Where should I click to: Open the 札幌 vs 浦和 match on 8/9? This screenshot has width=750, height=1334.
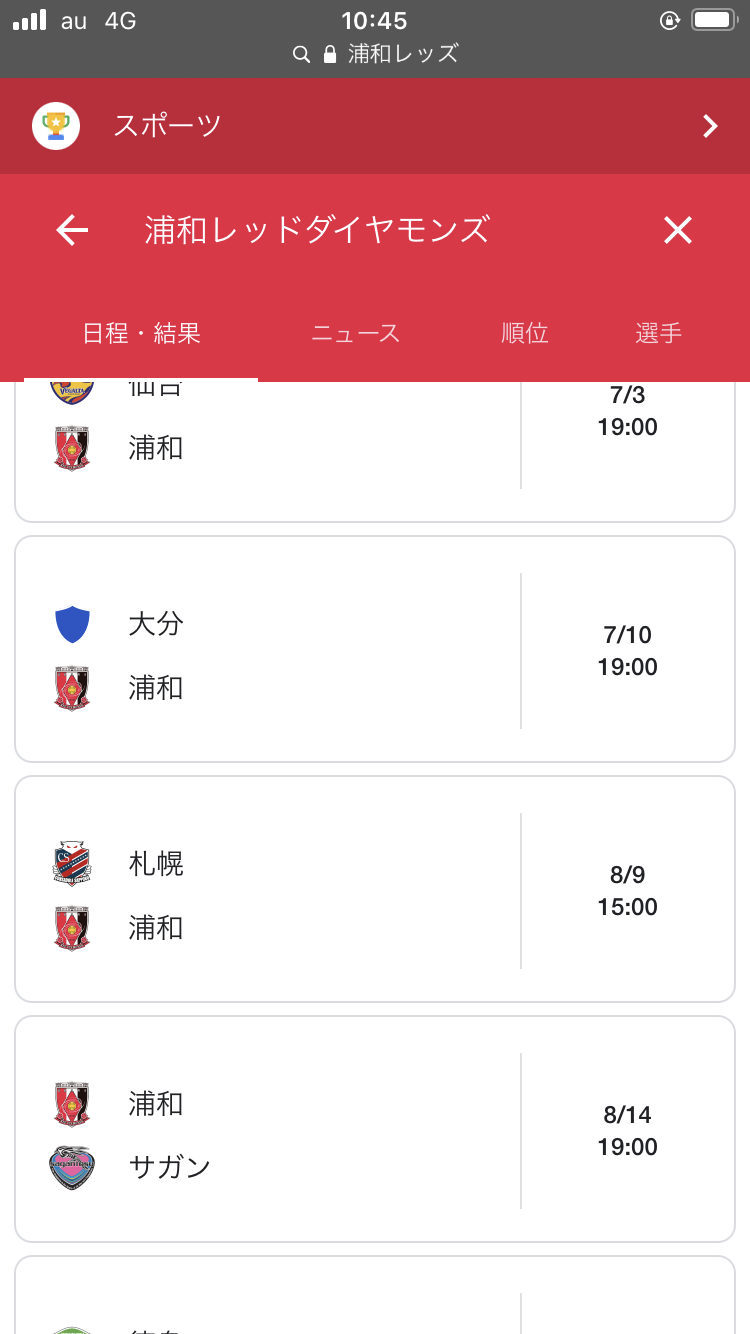[375, 890]
